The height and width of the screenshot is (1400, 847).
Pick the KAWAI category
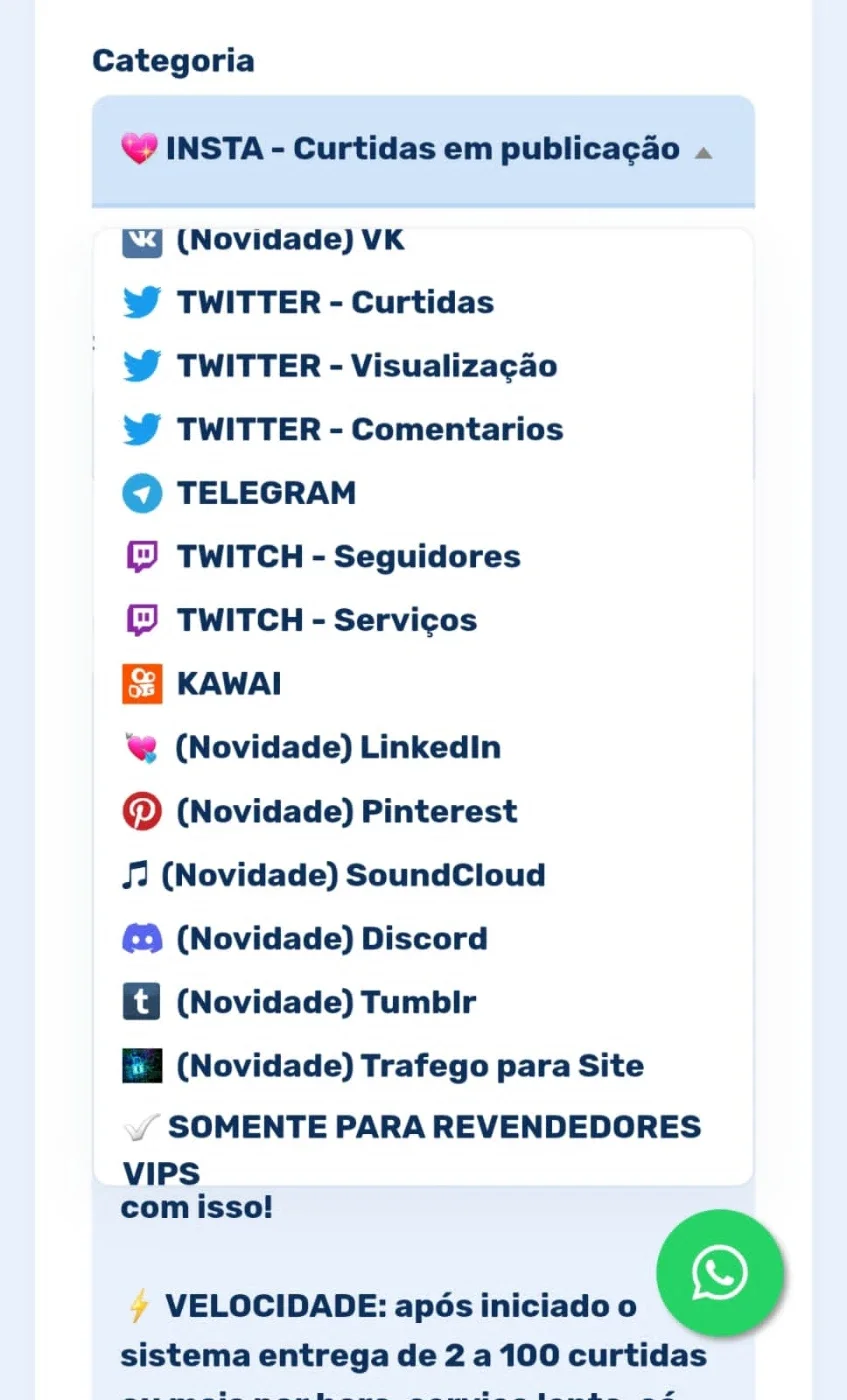click(x=423, y=684)
